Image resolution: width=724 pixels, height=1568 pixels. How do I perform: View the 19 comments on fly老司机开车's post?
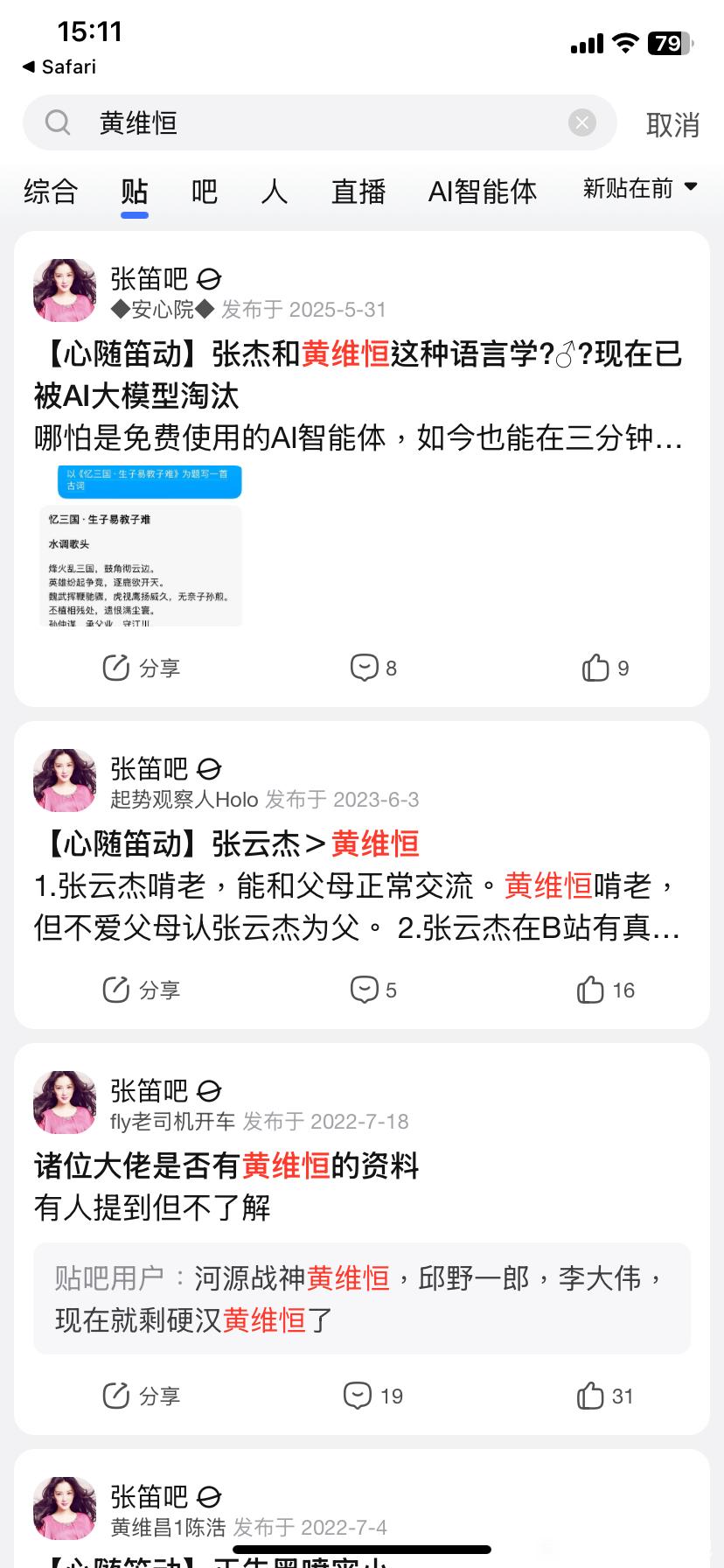pos(373,1396)
